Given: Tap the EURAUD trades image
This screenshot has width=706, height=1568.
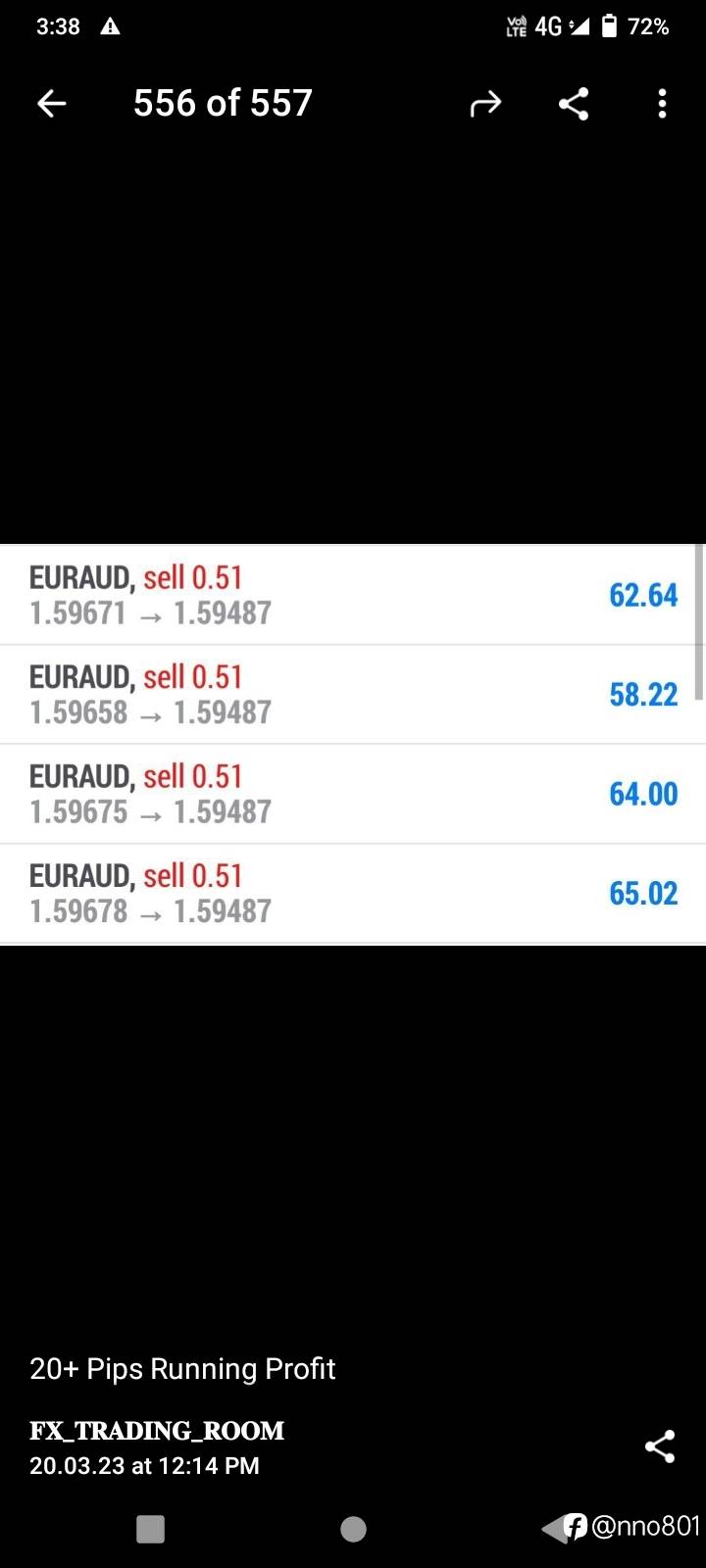Looking at the screenshot, I should pyautogui.click(x=353, y=744).
